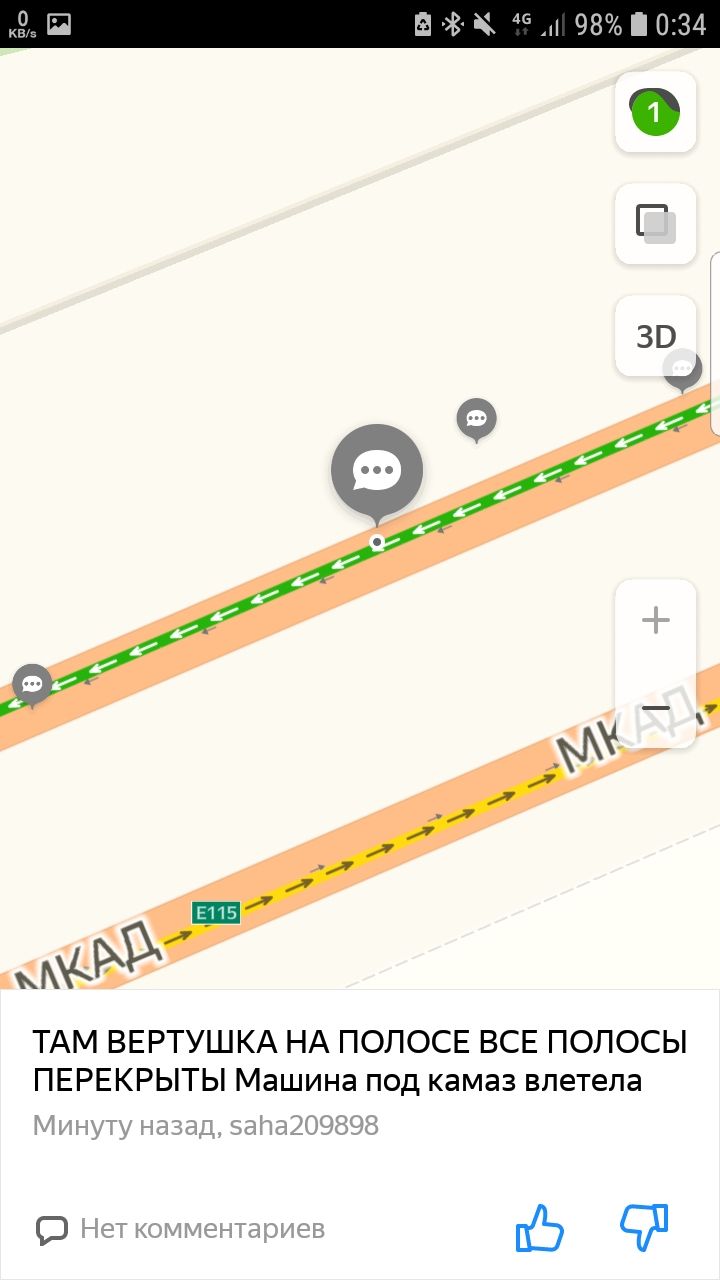This screenshot has width=720, height=1280.
Task: Dislike the road comment with thumbs down
Action: pyautogui.click(x=644, y=1228)
